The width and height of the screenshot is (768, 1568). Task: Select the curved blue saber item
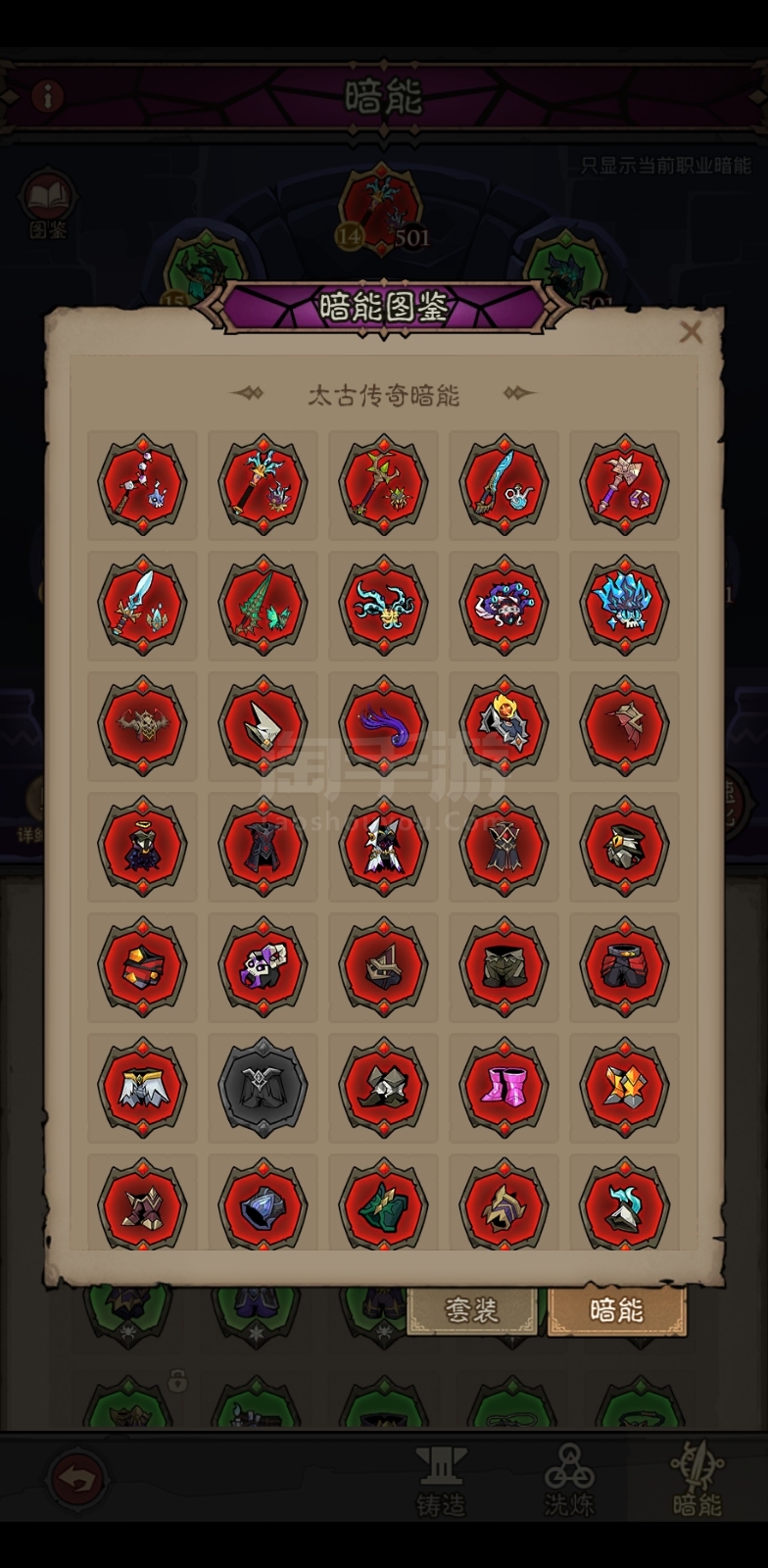coord(504,484)
